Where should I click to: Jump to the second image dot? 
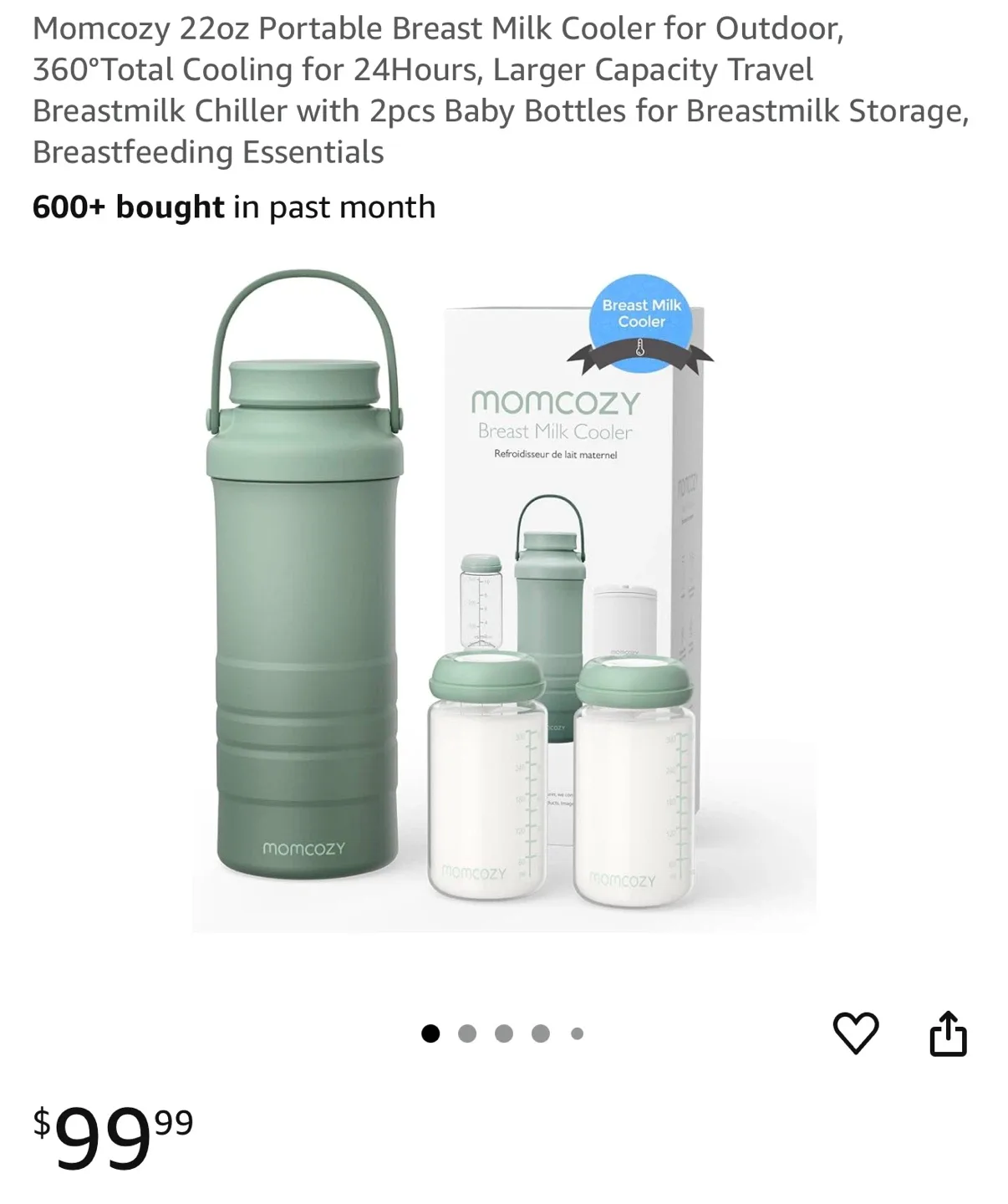(x=467, y=1034)
